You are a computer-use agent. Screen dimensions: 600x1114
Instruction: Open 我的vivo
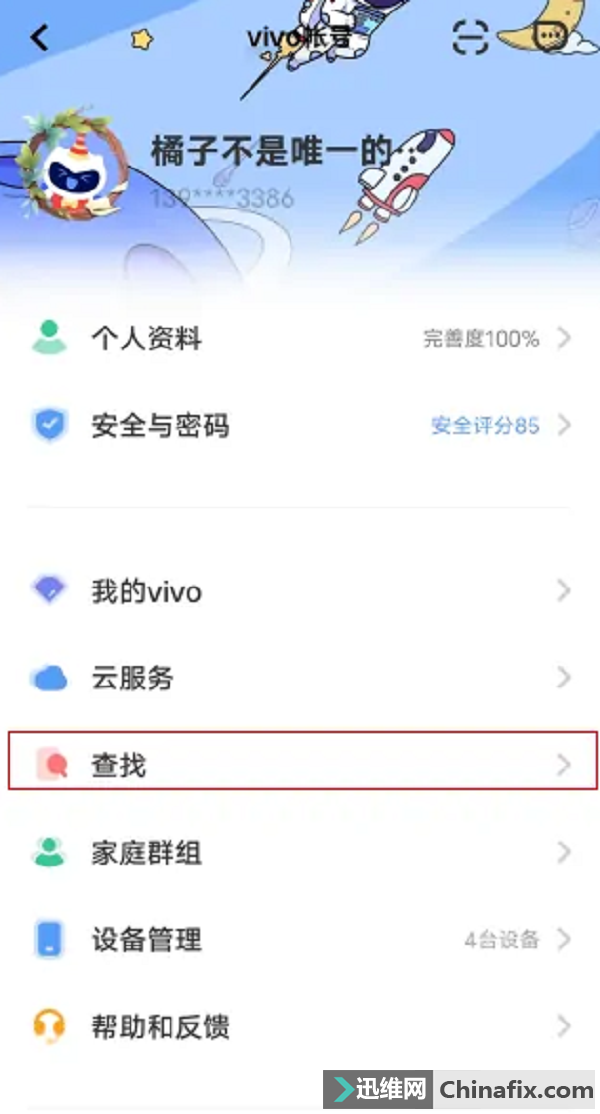[300, 590]
